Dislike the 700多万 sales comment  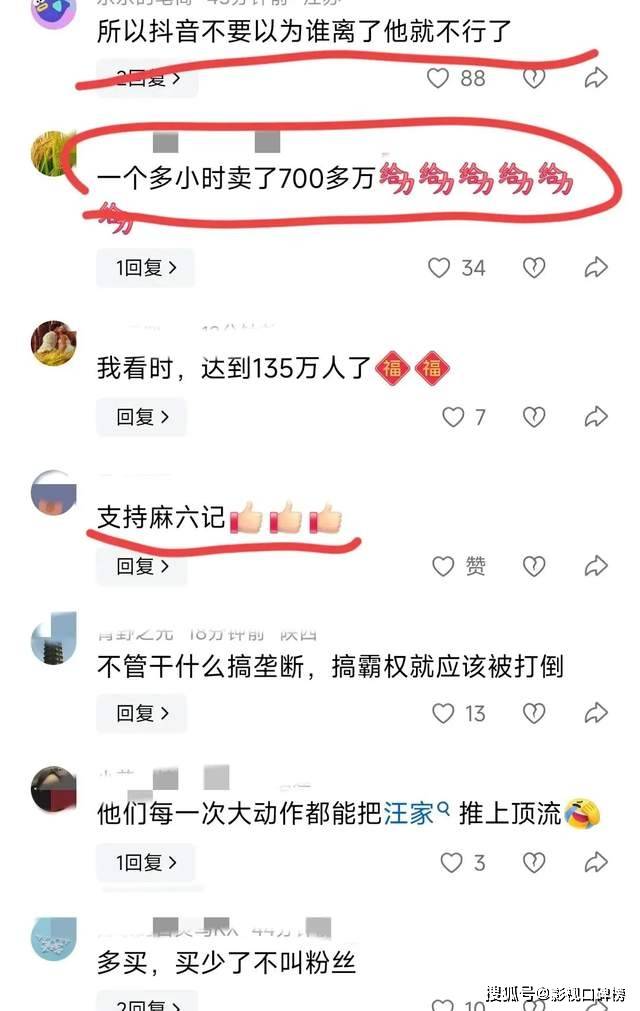[x=534, y=267]
